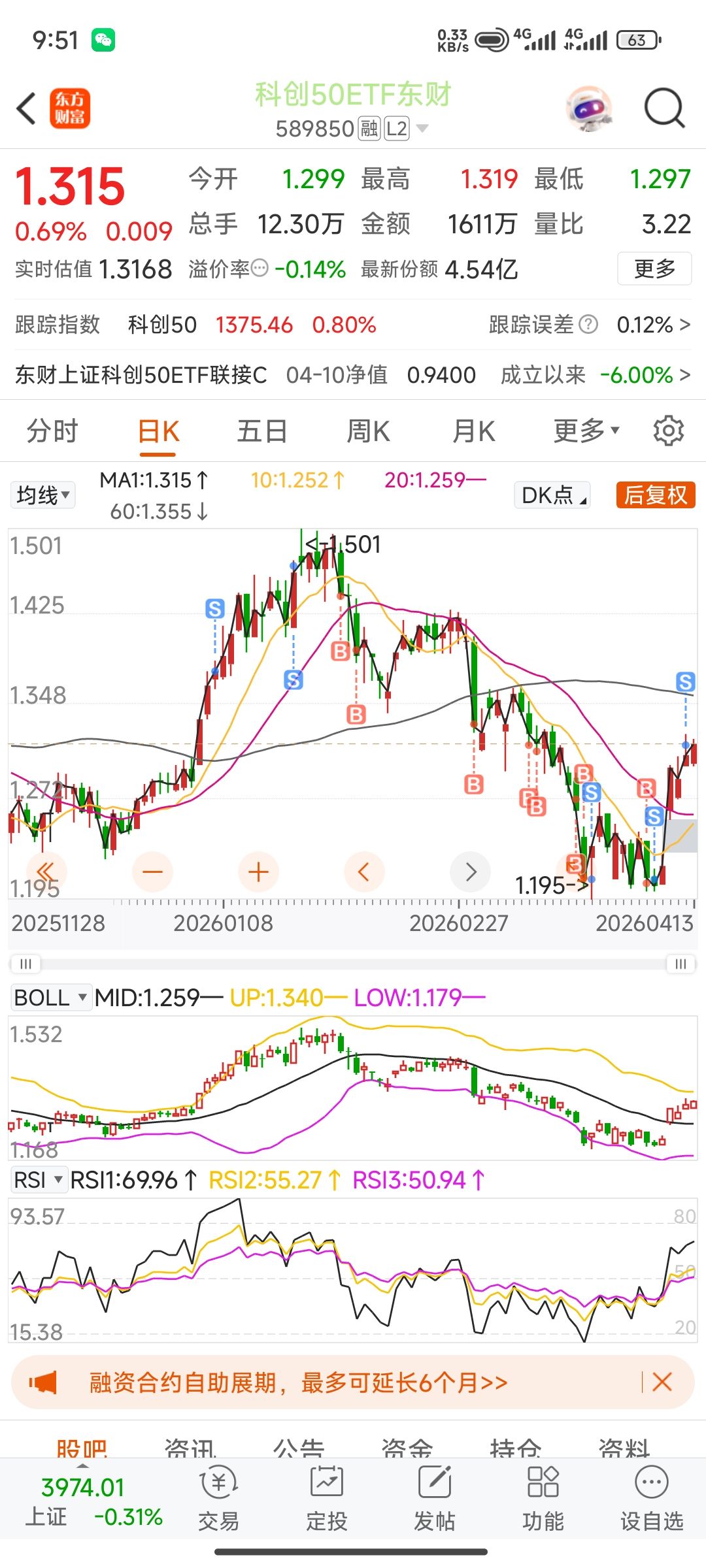Viewport: 706px width, 1568px height.
Task: Switch to the 分时 chart tab
Action: click(52, 431)
